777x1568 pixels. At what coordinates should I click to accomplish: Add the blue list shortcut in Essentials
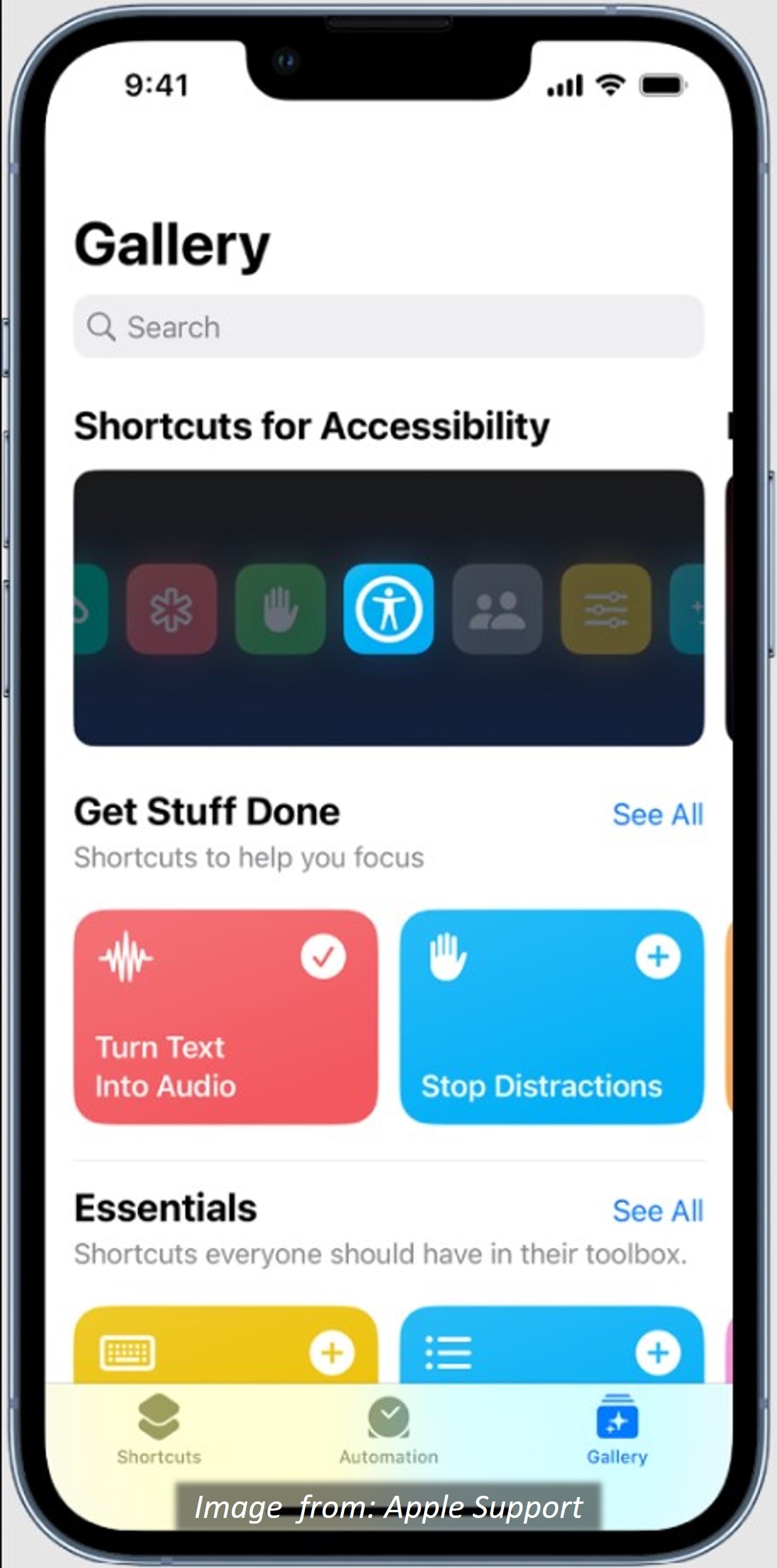pyautogui.click(x=657, y=1353)
